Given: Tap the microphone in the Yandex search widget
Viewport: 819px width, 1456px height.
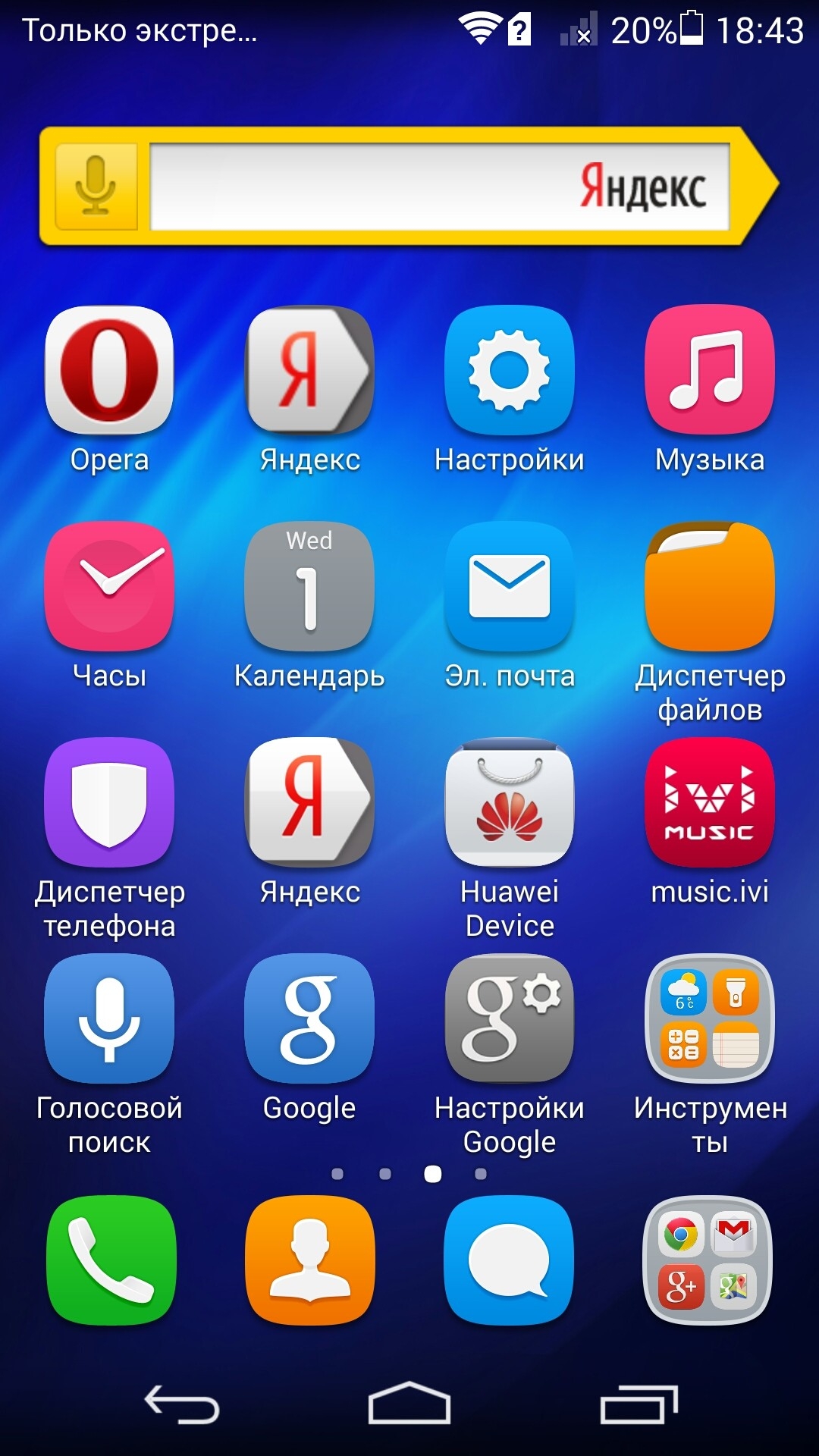Looking at the screenshot, I should [96, 187].
